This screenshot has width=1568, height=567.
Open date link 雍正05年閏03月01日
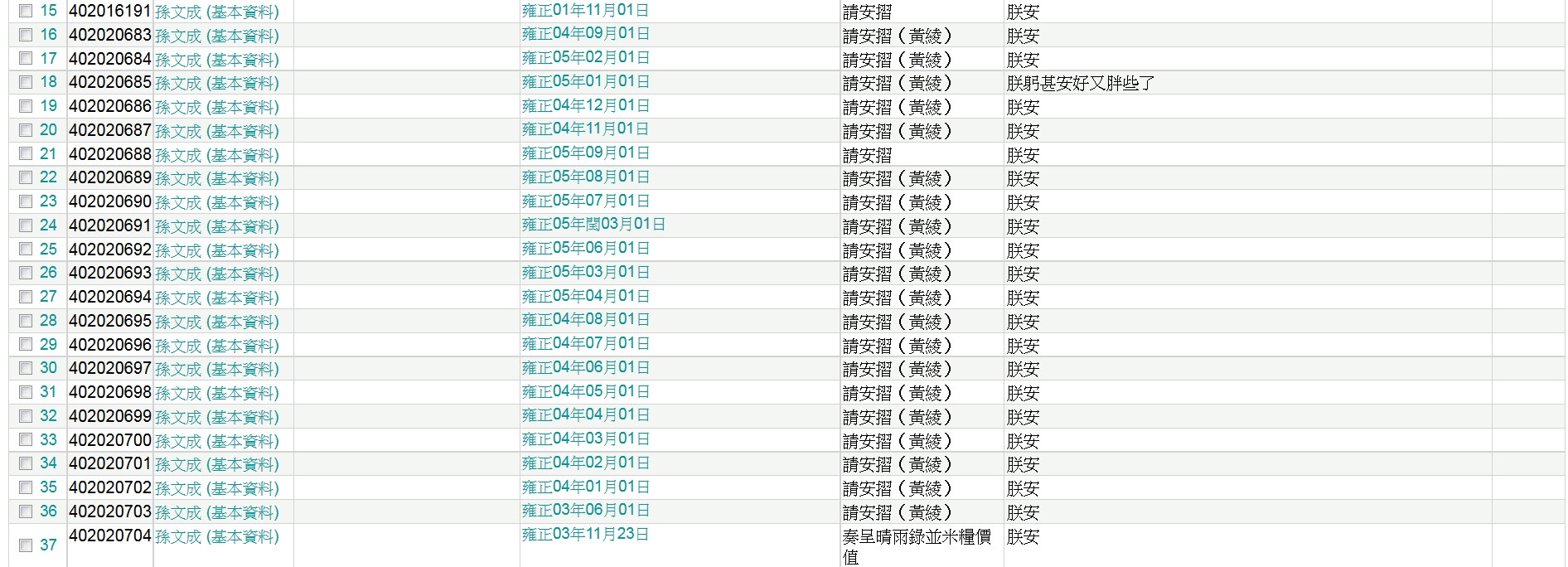point(593,225)
